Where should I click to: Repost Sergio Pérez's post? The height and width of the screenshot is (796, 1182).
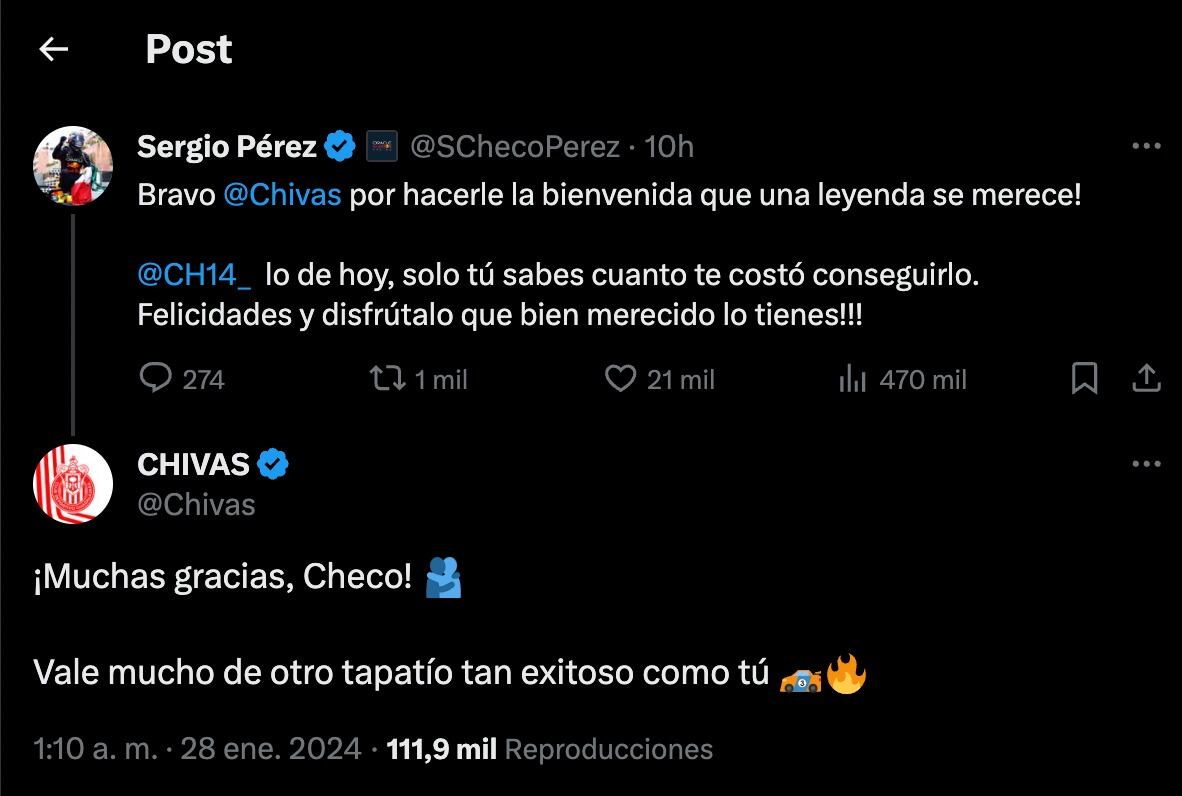tap(388, 379)
